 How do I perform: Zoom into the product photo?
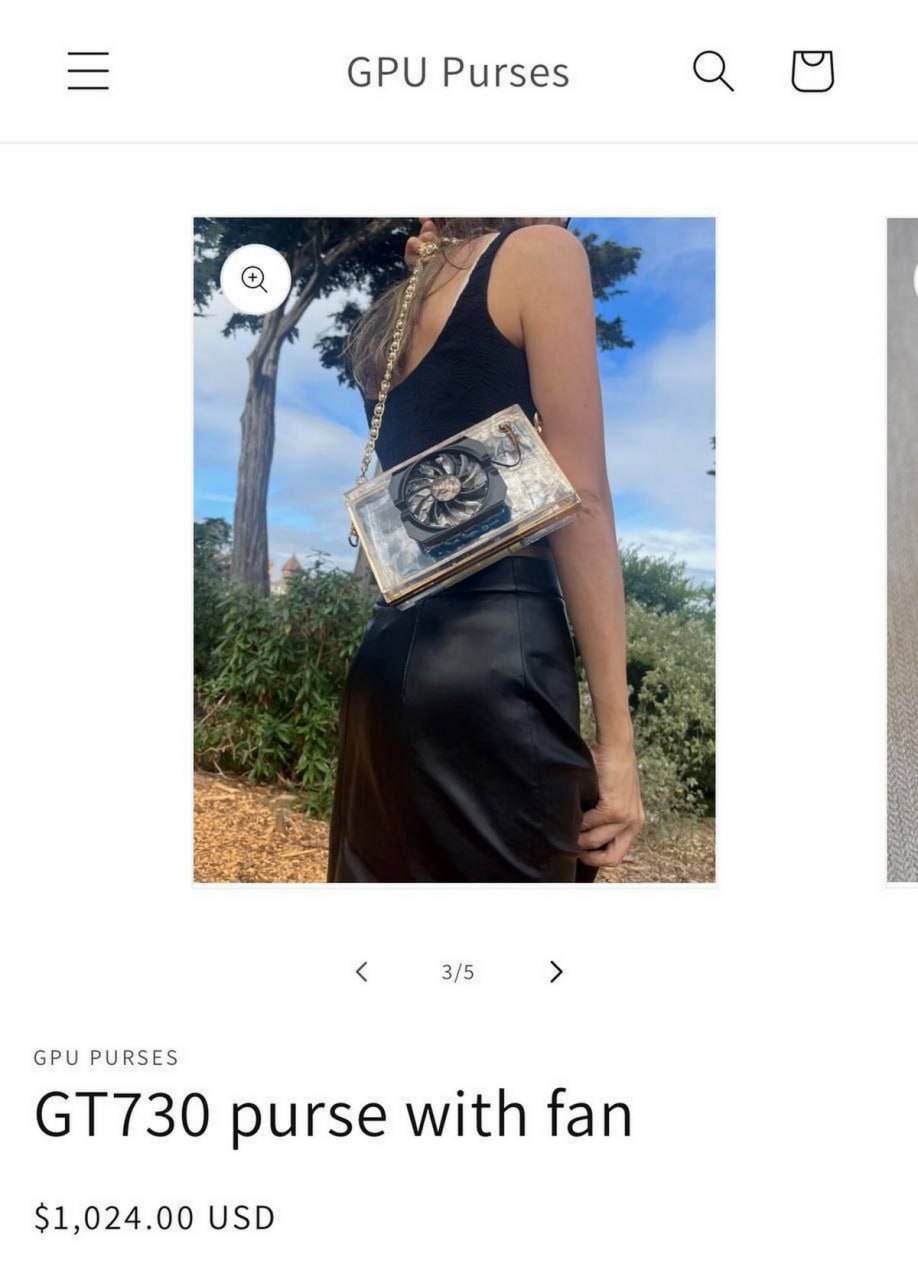pyautogui.click(x=256, y=280)
